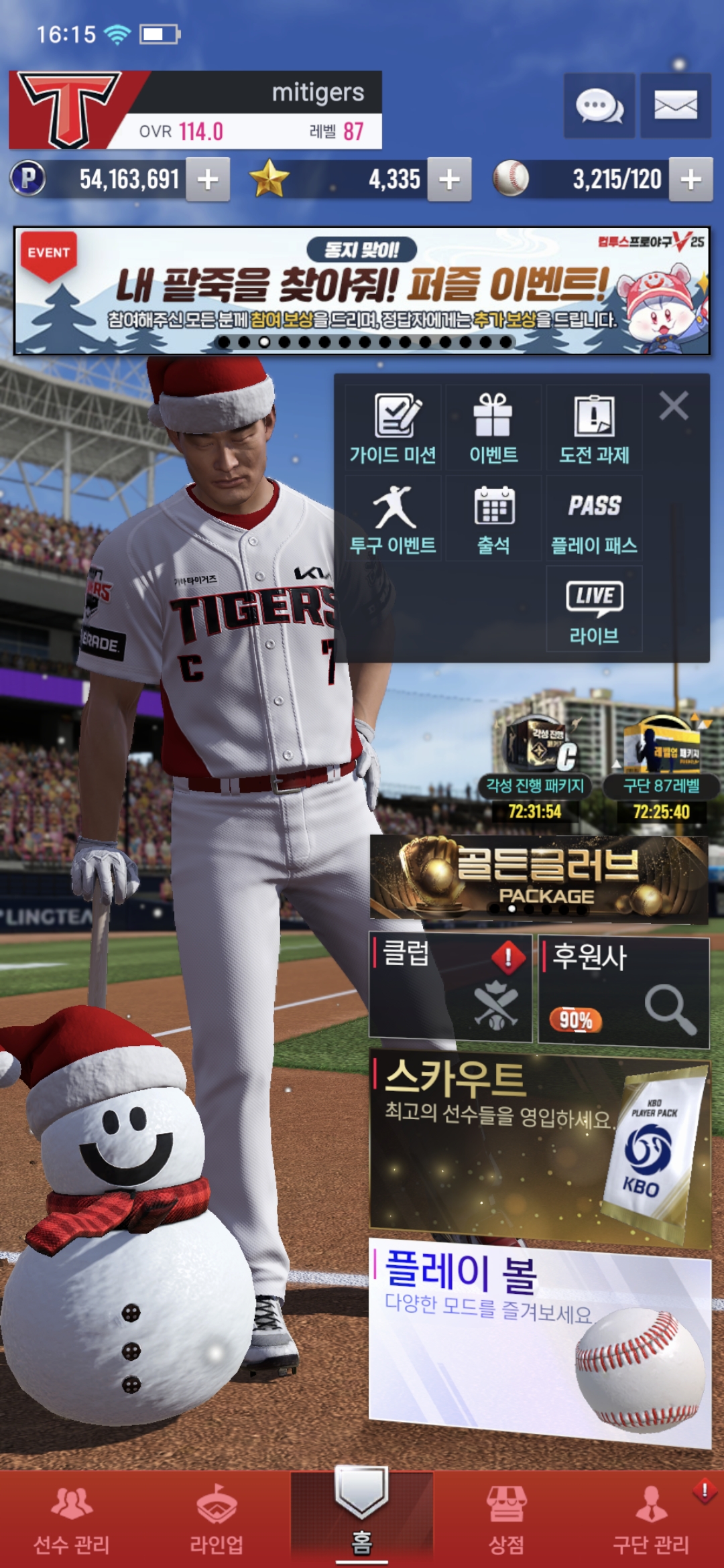The height and width of the screenshot is (1568, 724).
Task: Open the 라이브 menu
Action: click(594, 610)
